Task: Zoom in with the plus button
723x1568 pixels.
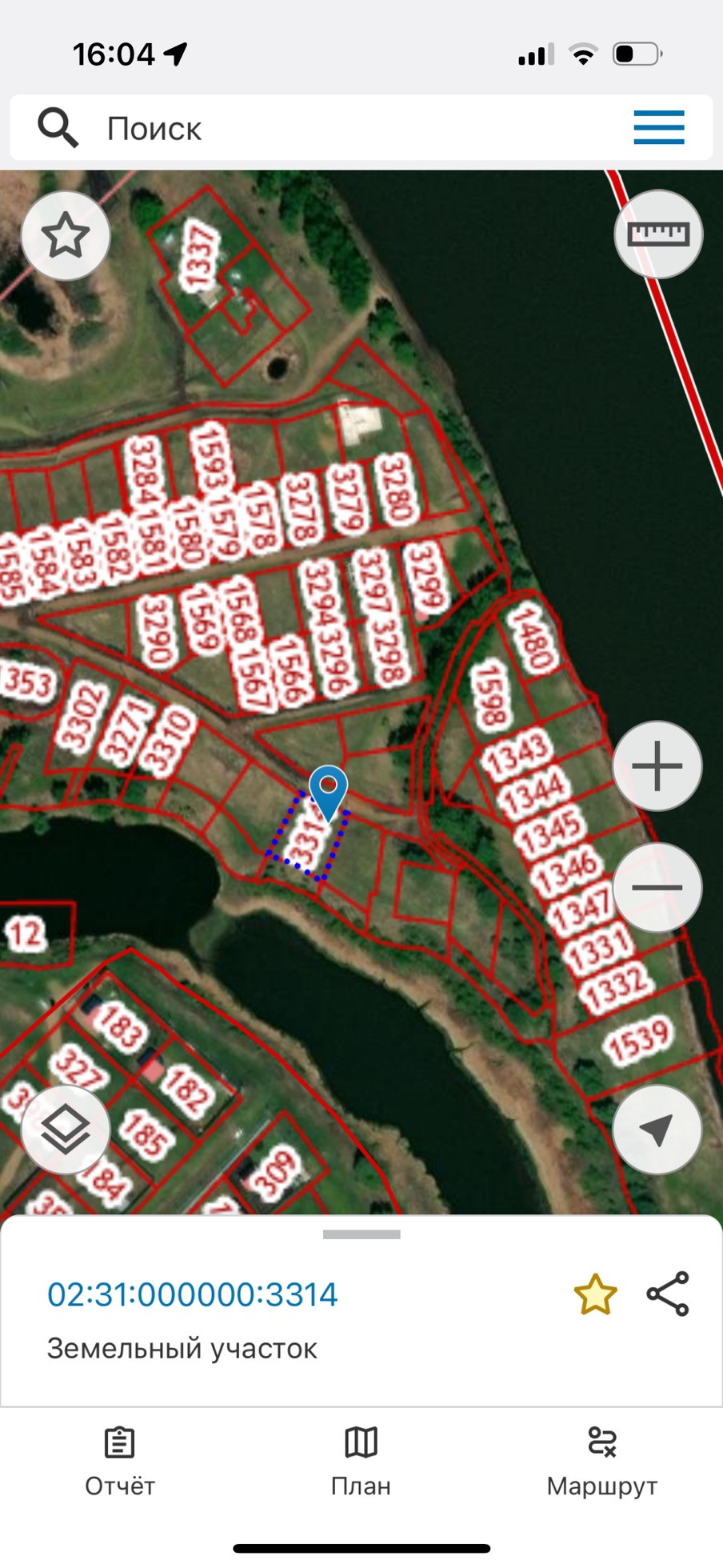Action: [x=657, y=766]
